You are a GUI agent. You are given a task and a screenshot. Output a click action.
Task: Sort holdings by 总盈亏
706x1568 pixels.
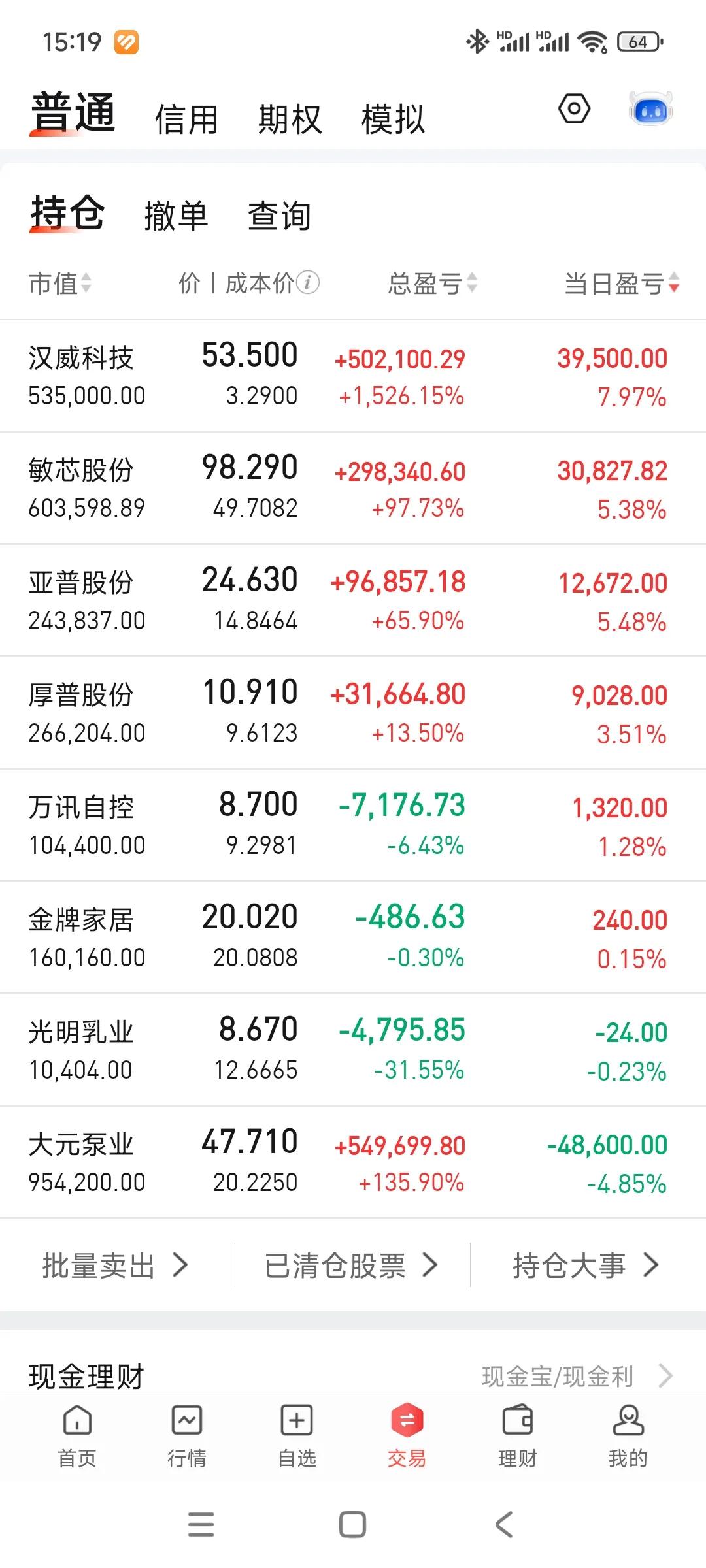[433, 284]
